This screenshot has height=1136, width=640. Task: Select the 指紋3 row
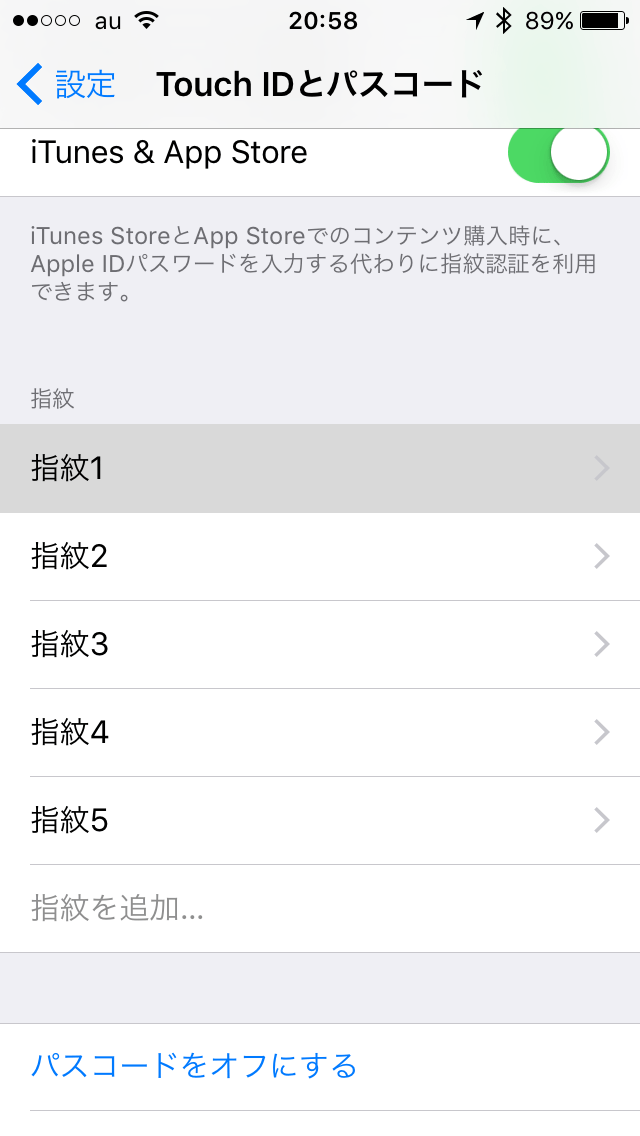pyautogui.click(x=320, y=644)
